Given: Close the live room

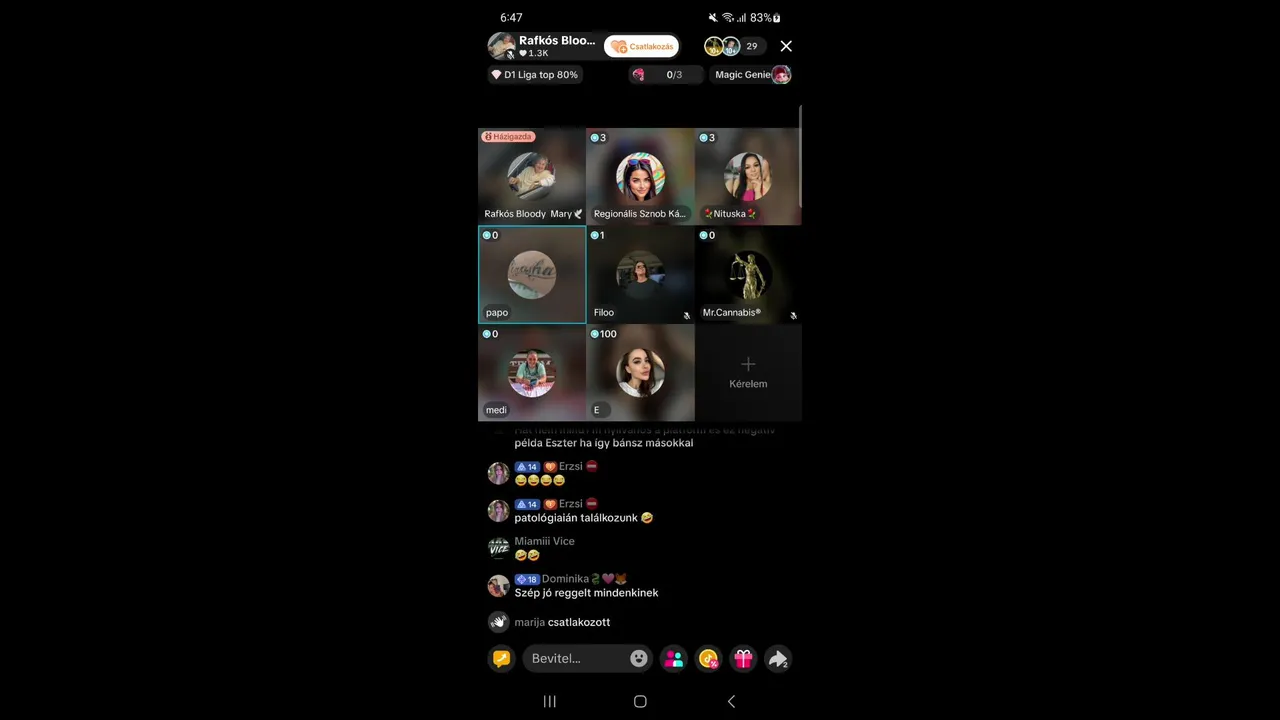Looking at the screenshot, I should [x=786, y=46].
